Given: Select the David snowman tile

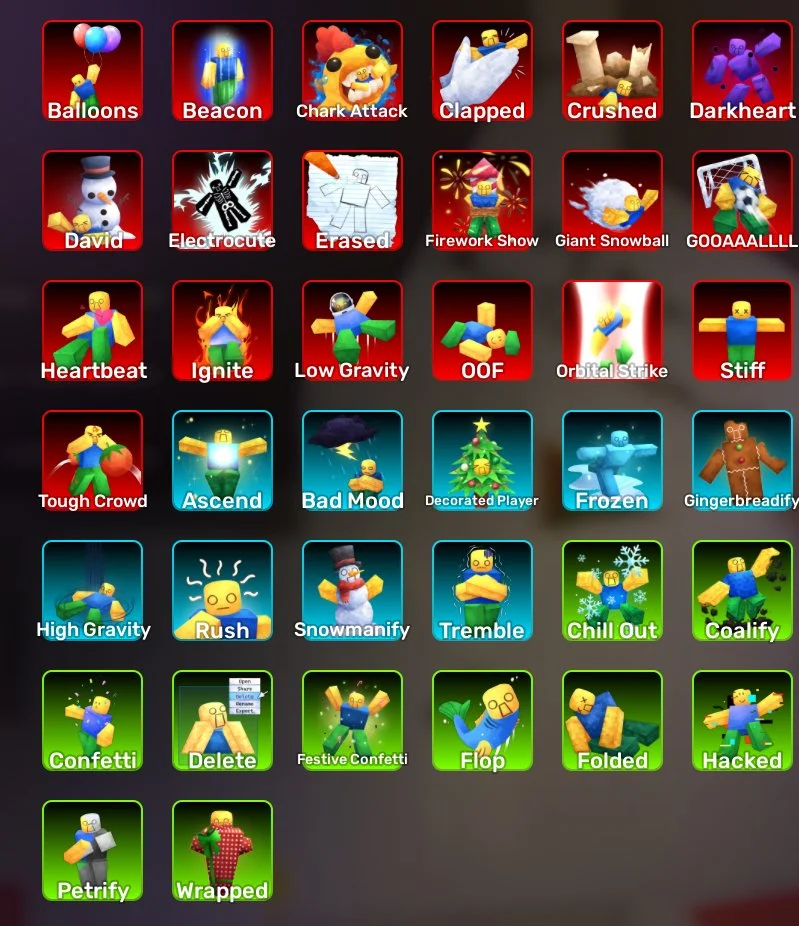Looking at the screenshot, I should pyautogui.click(x=92, y=200).
